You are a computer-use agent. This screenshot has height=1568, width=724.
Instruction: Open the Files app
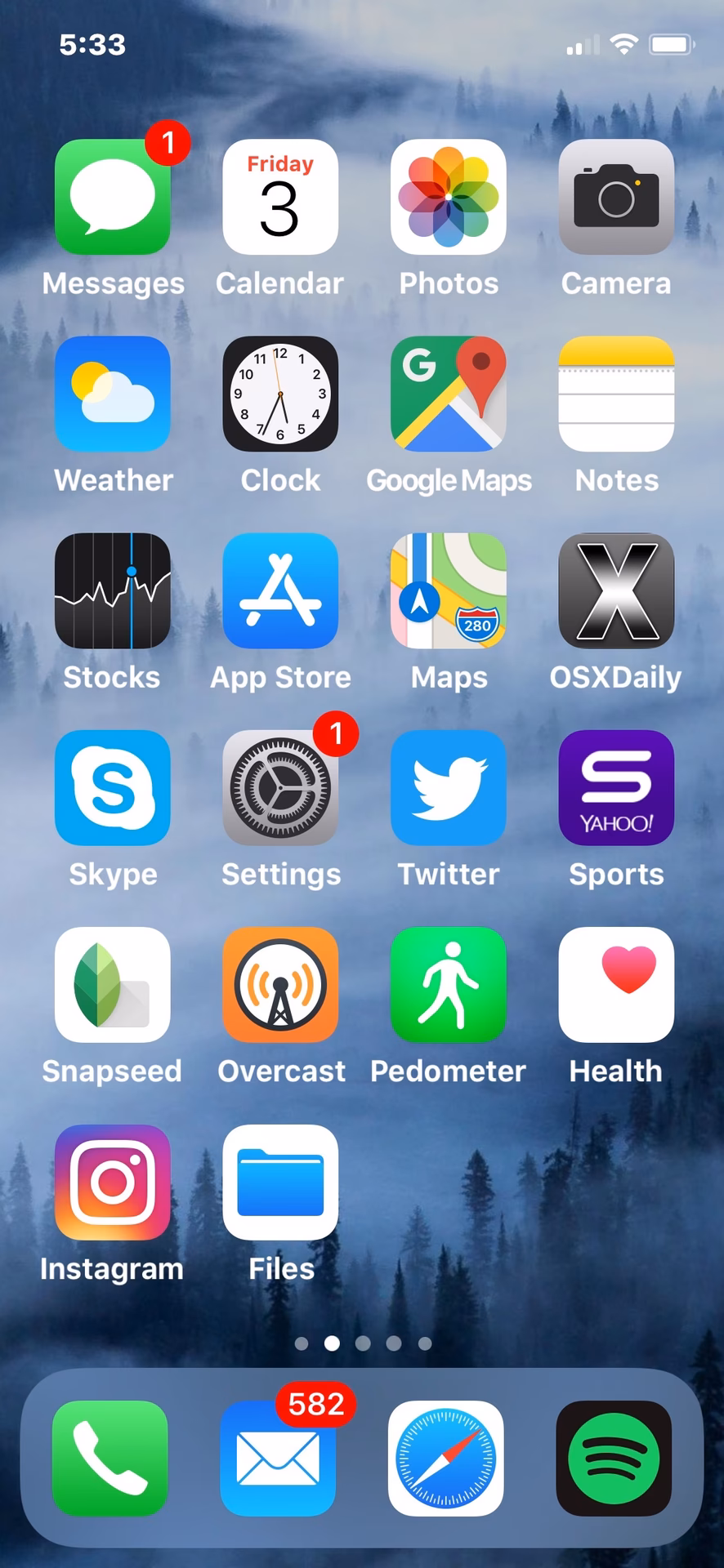click(x=280, y=1182)
